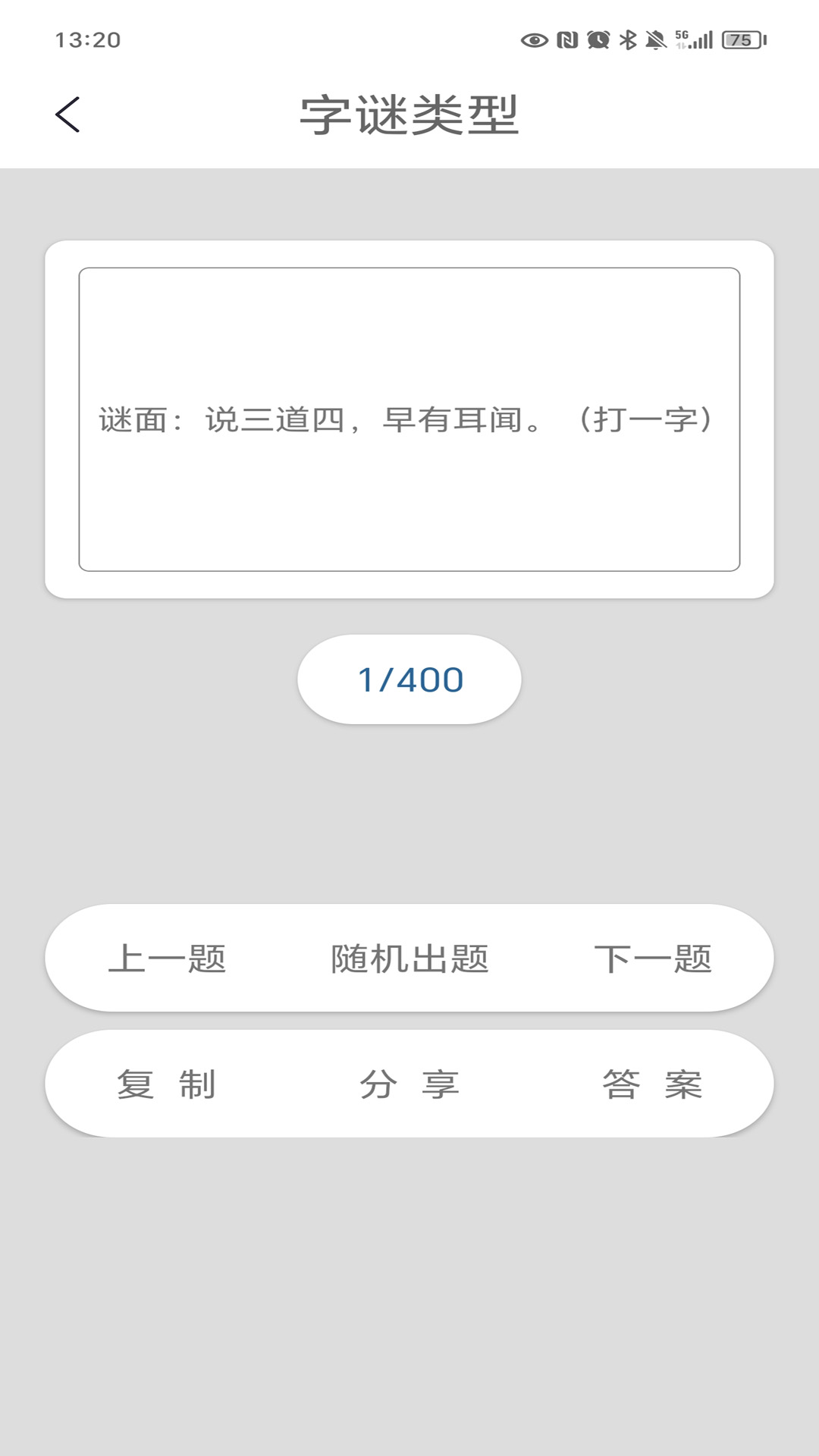Select 下一题 to advance to next riddle
This screenshot has width=819, height=1456.
pyautogui.click(x=654, y=959)
